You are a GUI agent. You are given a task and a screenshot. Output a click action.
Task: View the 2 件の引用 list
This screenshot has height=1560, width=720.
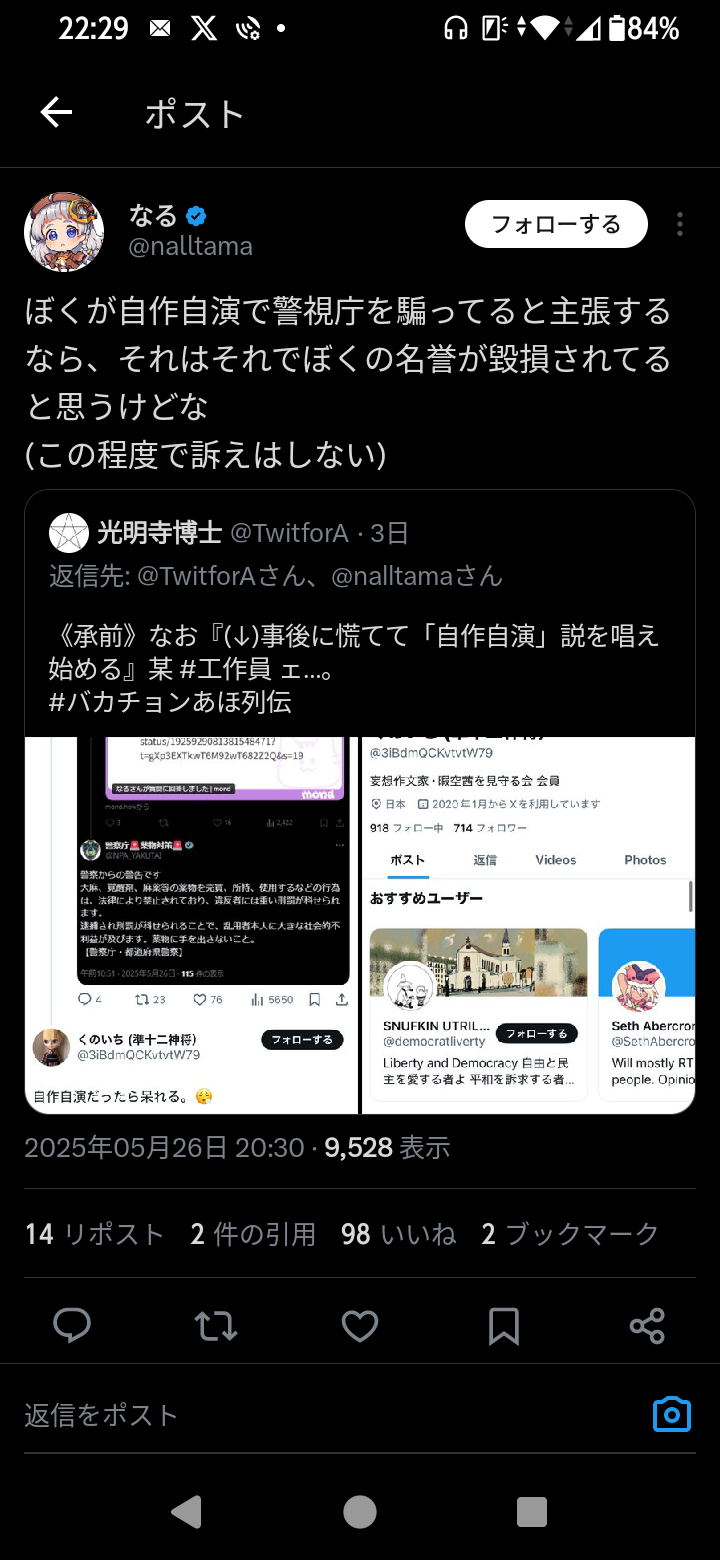click(x=252, y=1234)
